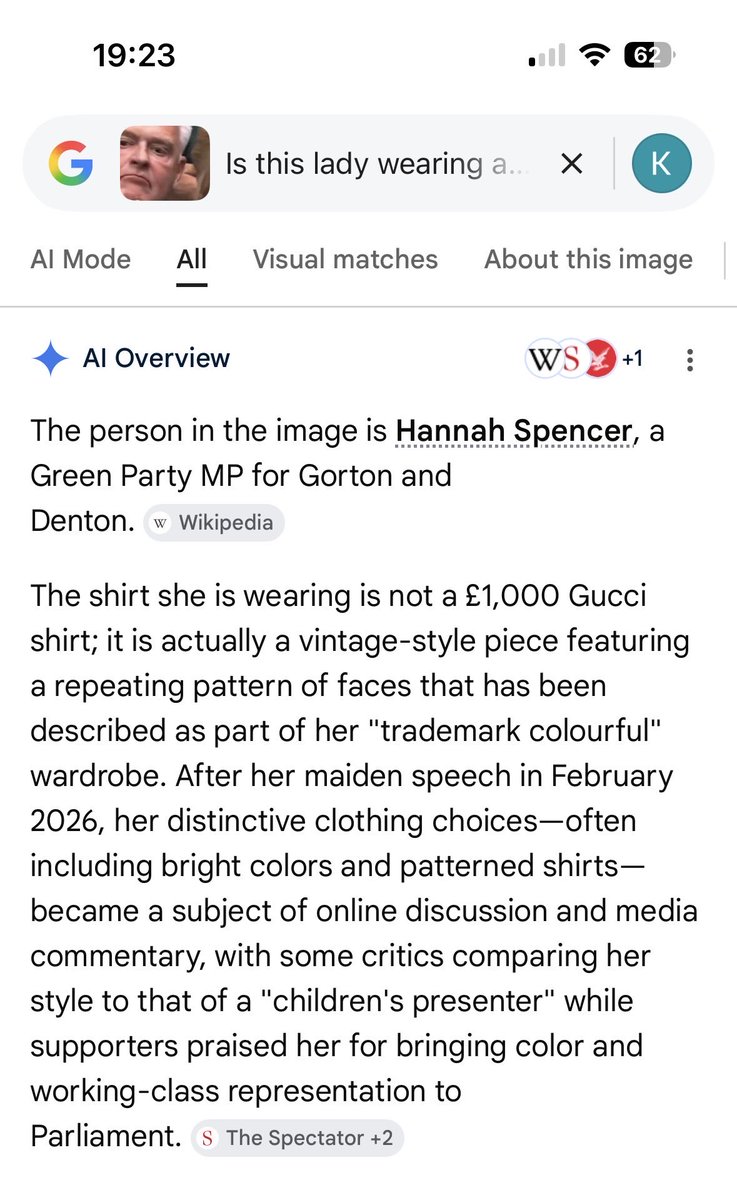Image resolution: width=737 pixels, height=1200 pixels.
Task: Open the K account avatar
Action: click(x=661, y=163)
